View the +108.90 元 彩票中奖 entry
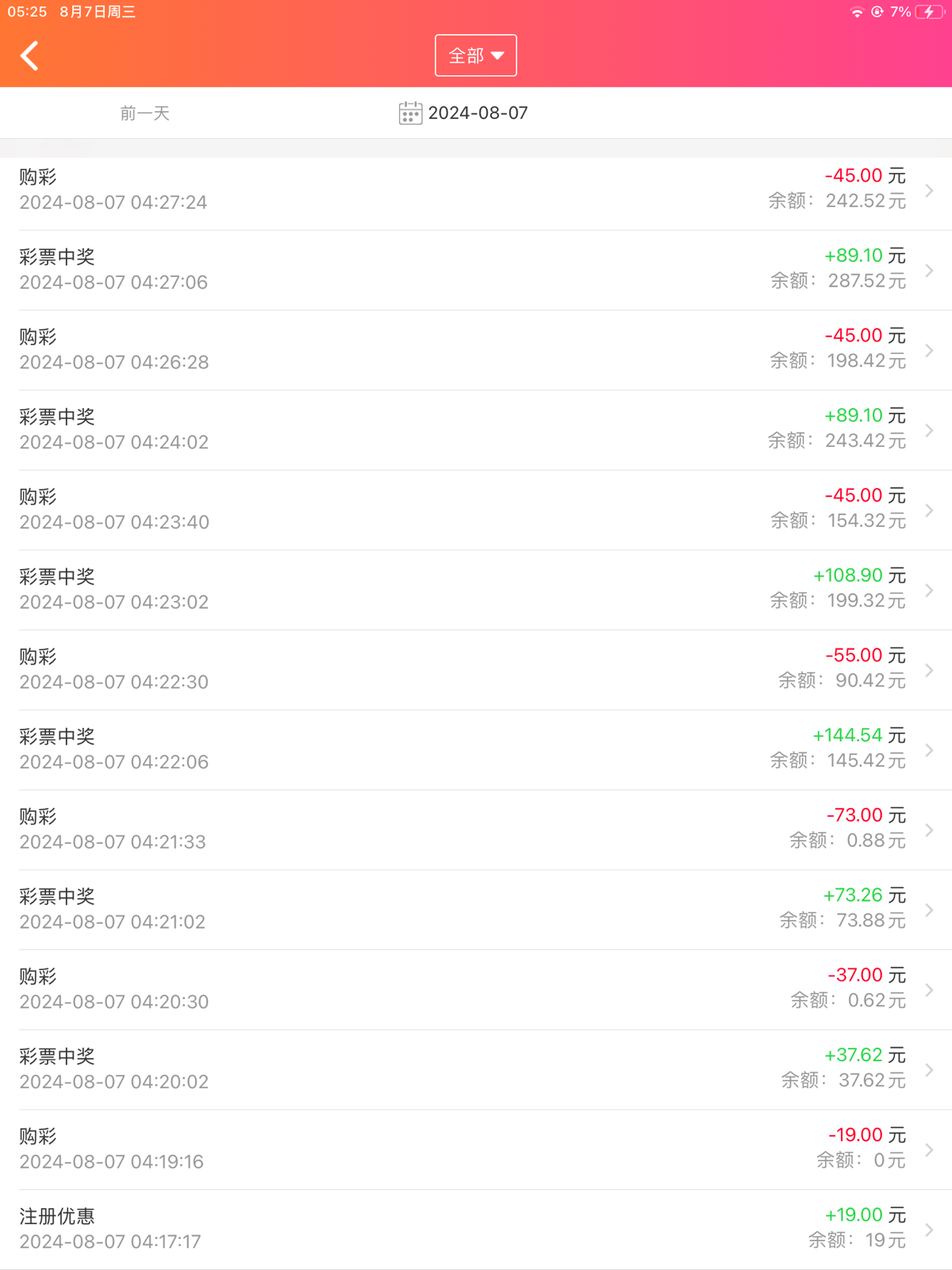 [x=476, y=590]
